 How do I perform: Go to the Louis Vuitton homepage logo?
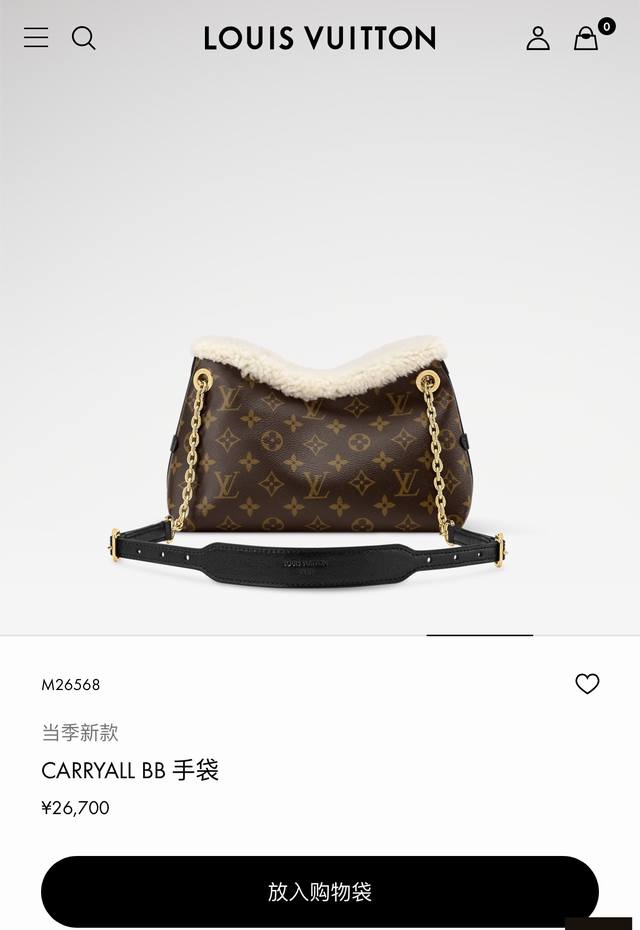[320, 38]
